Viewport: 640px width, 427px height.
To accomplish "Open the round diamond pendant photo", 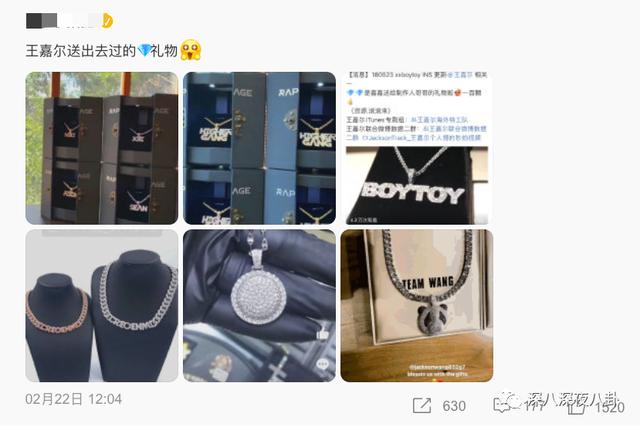I will click(x=259, y=305).
